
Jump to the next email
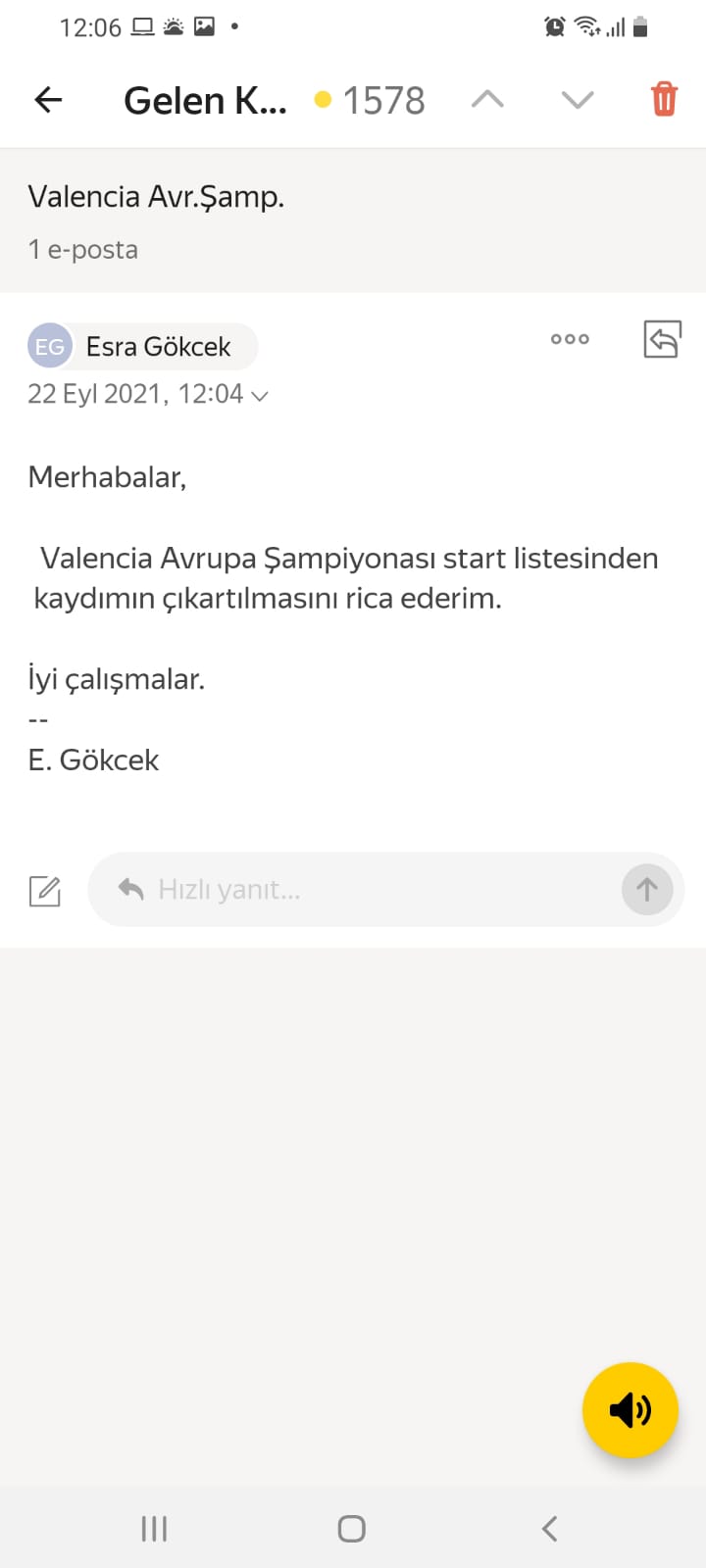coord(578,100)
